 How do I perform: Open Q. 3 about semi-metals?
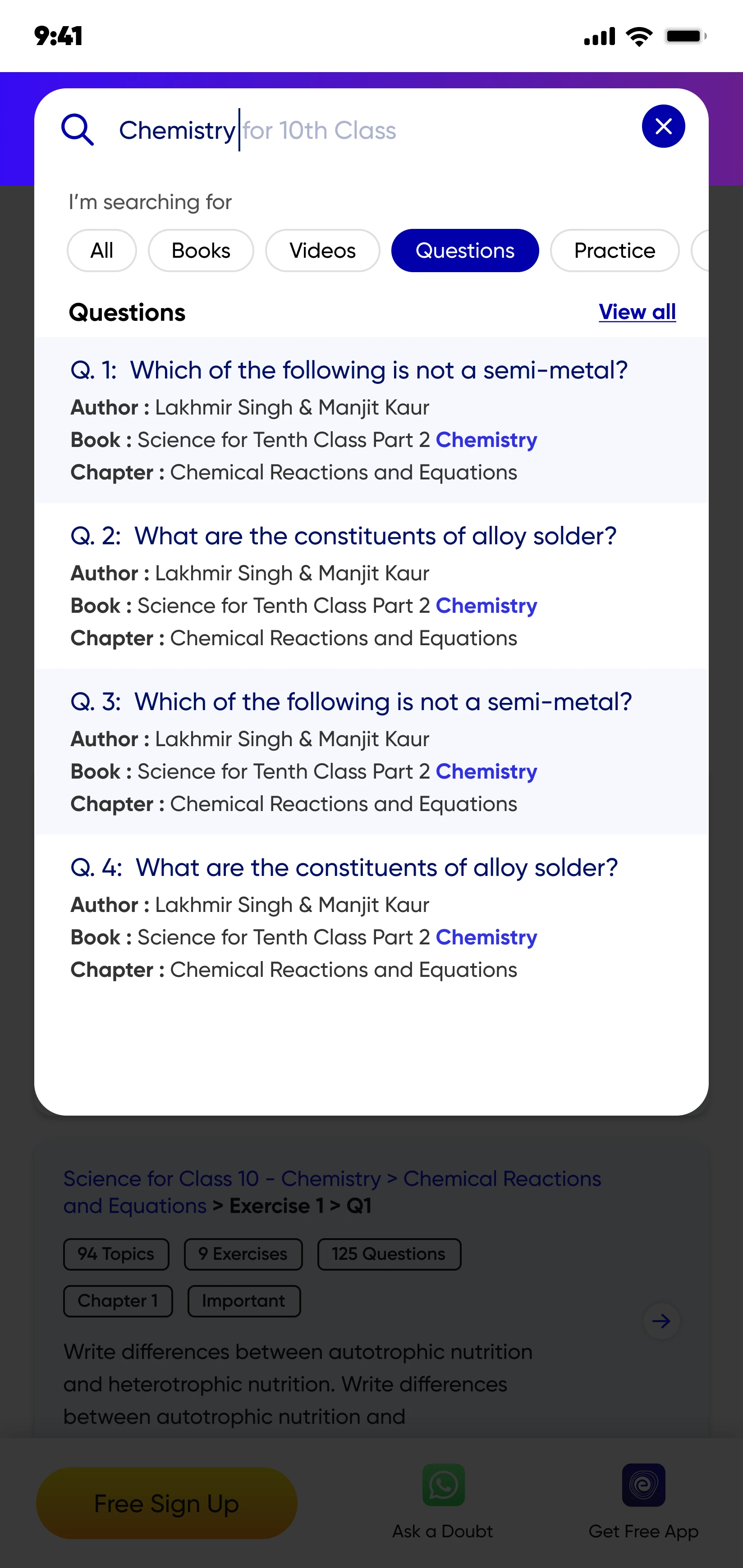point(371,752)
